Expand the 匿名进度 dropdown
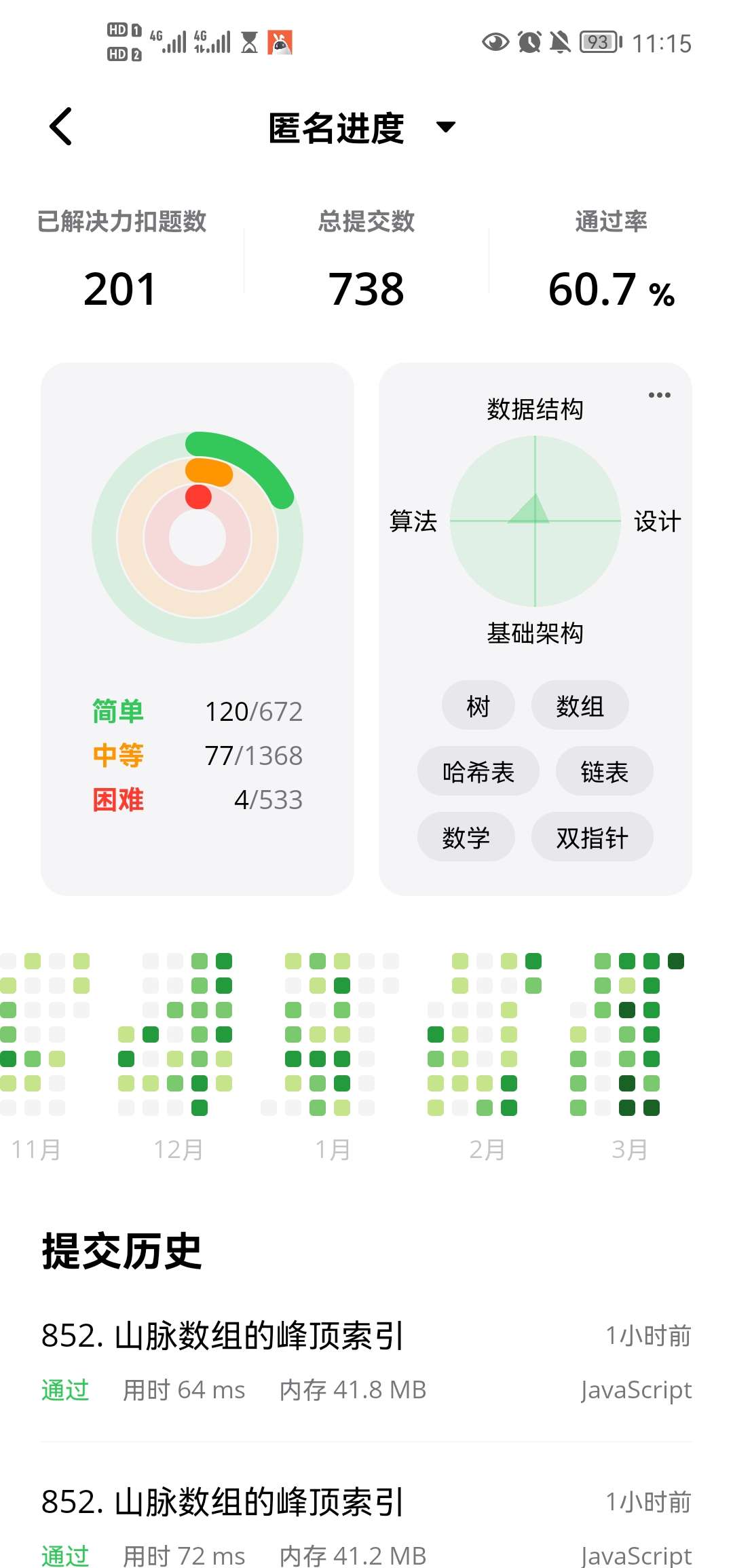This screenshot has height=1568, width=733. (445, 127)
